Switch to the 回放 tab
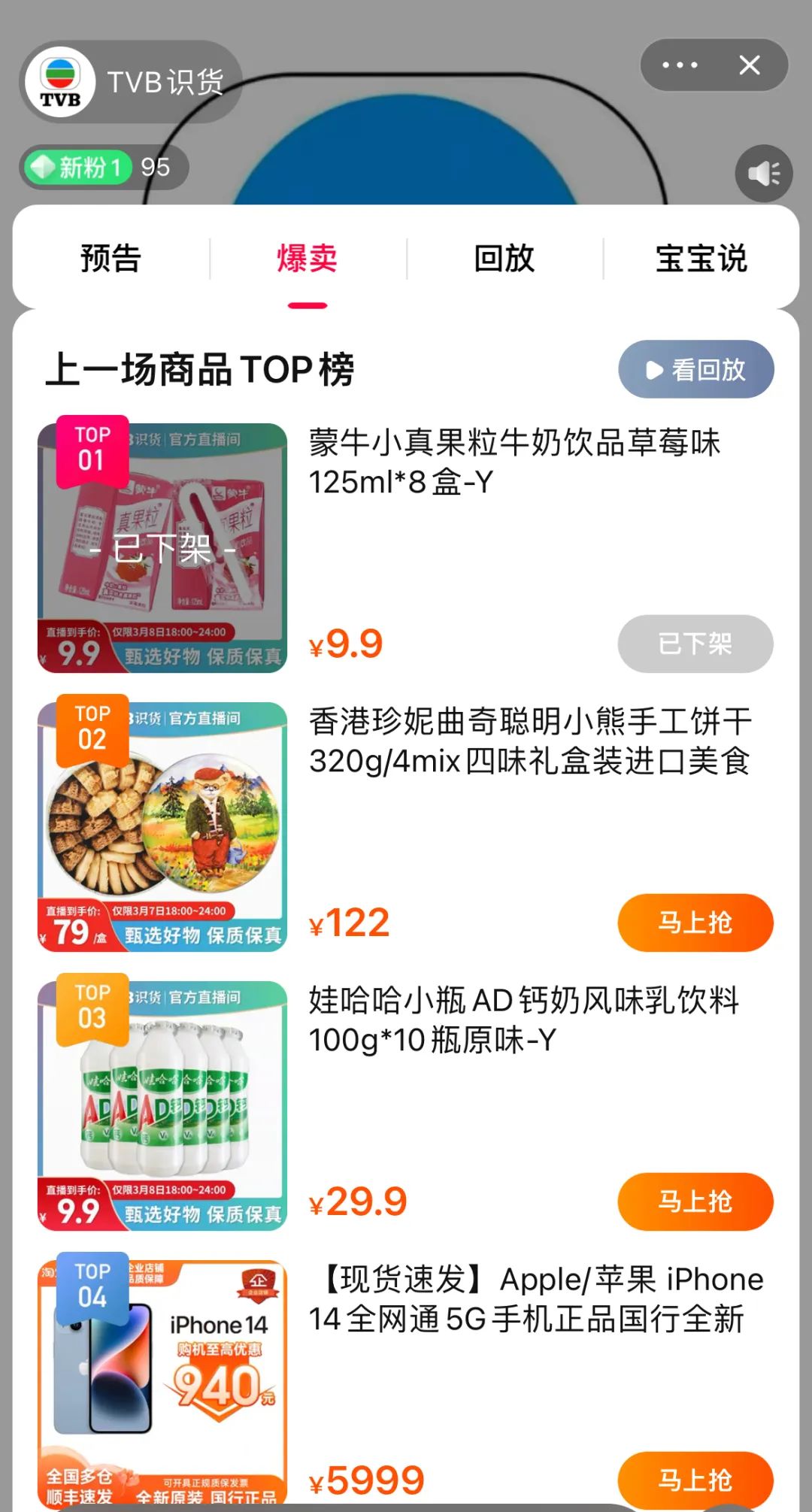Screen dimensions: 812x1512 pos(504,259)
